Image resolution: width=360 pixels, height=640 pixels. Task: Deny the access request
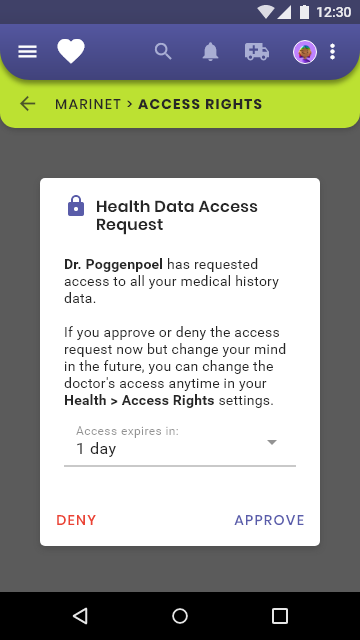(76, 520)
